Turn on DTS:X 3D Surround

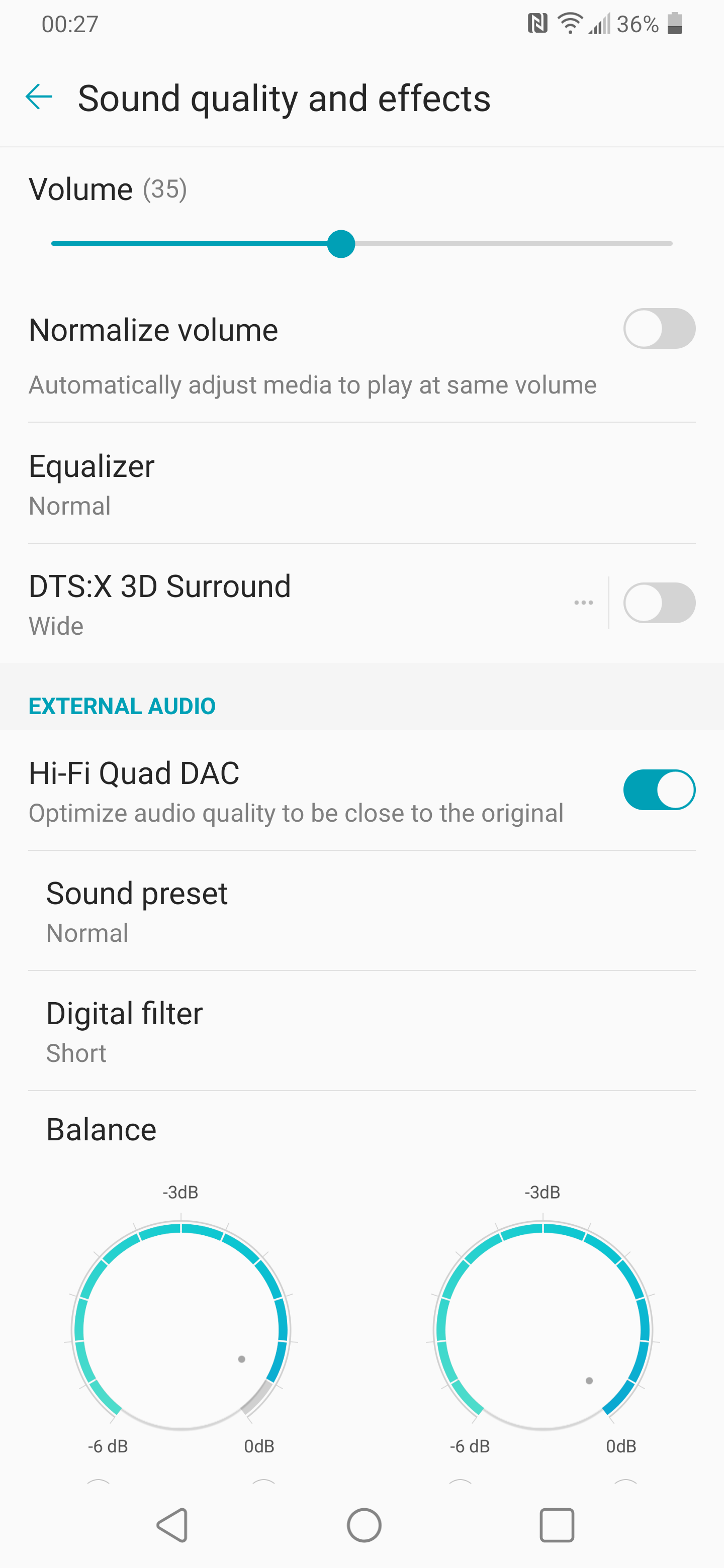click(x=659, y=603)
